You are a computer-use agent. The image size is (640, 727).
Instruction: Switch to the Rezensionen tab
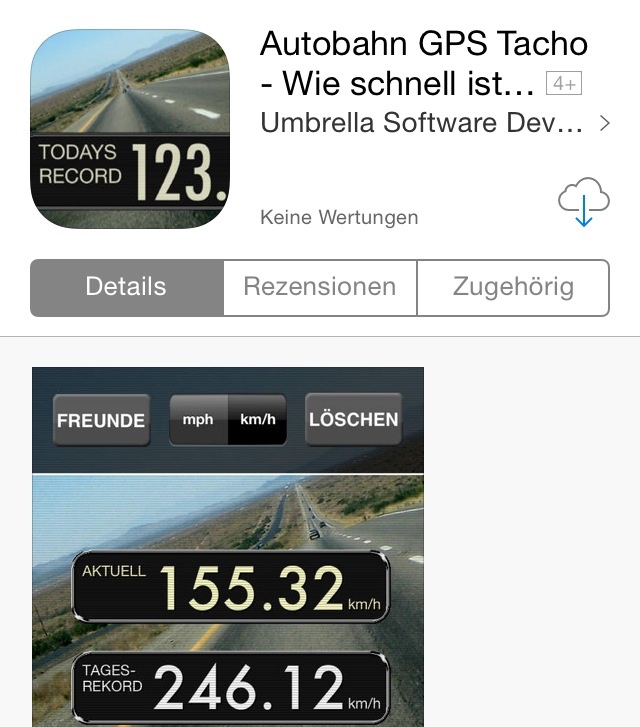[x=320, y=287]
